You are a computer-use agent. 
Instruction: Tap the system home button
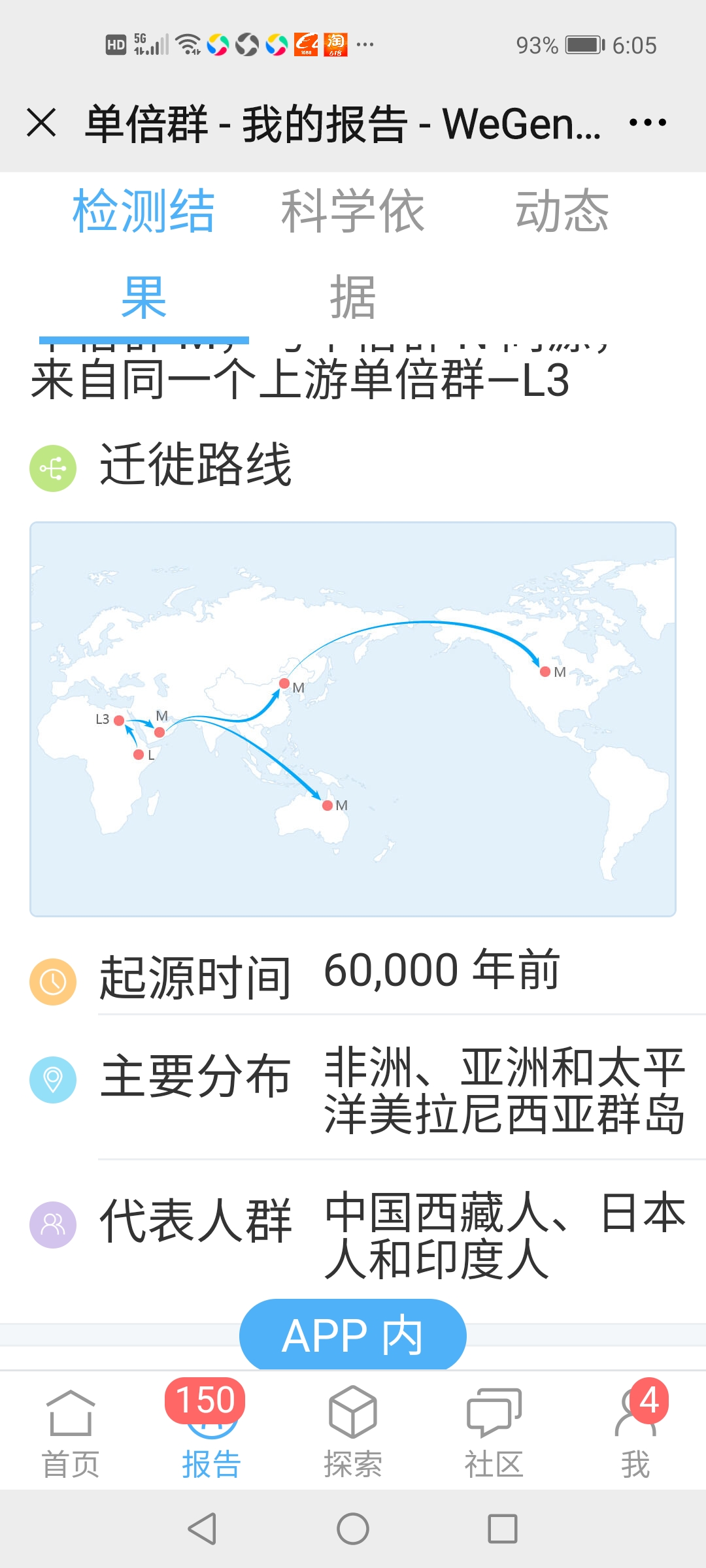[353, 1529]
